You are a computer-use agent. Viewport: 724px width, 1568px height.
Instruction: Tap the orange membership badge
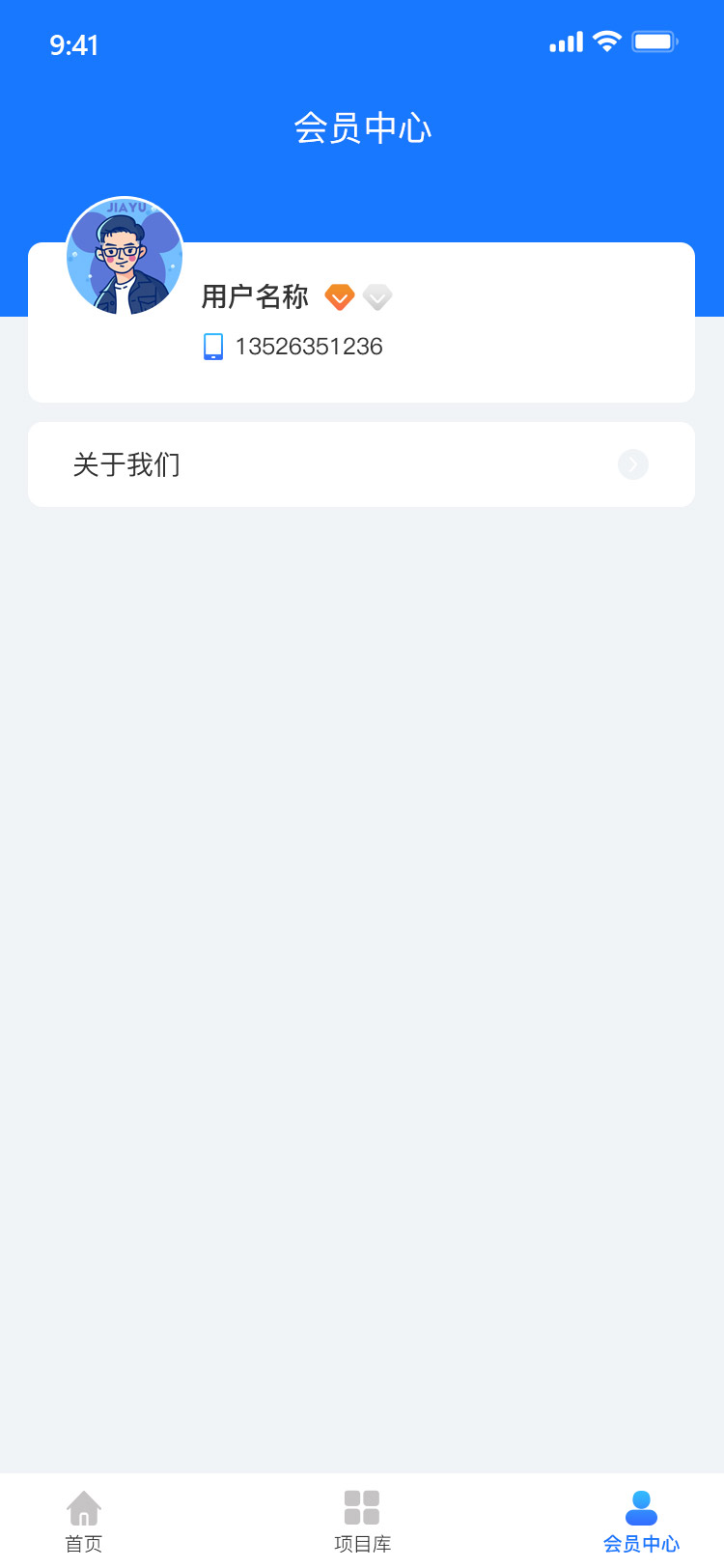[340, 296]
